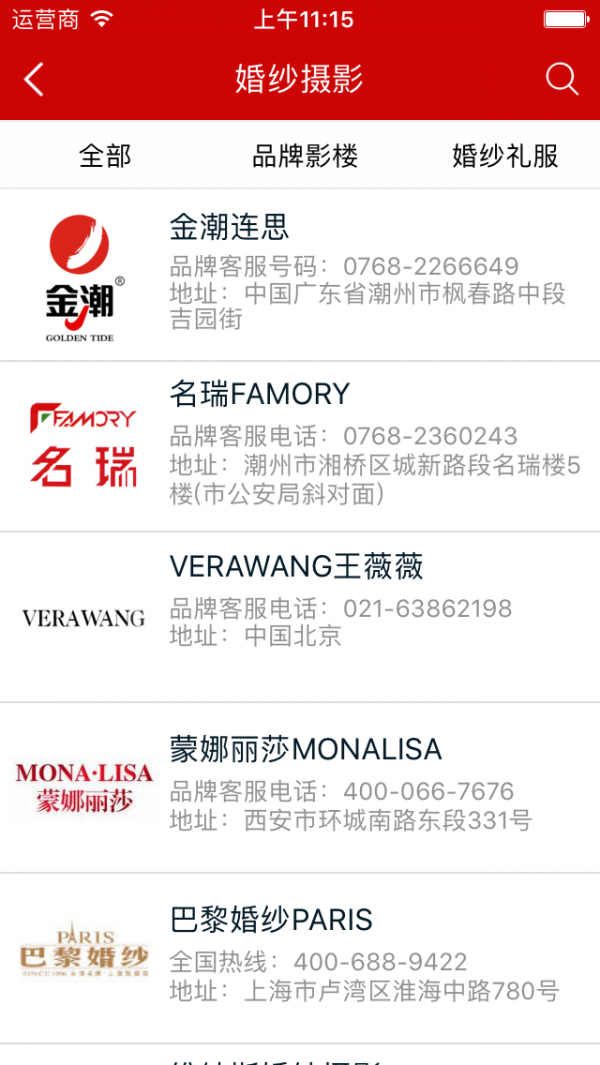Open the 金潮连思 listing
Viewport: 600px width, 1065px height.
click(x=300, y=275)
